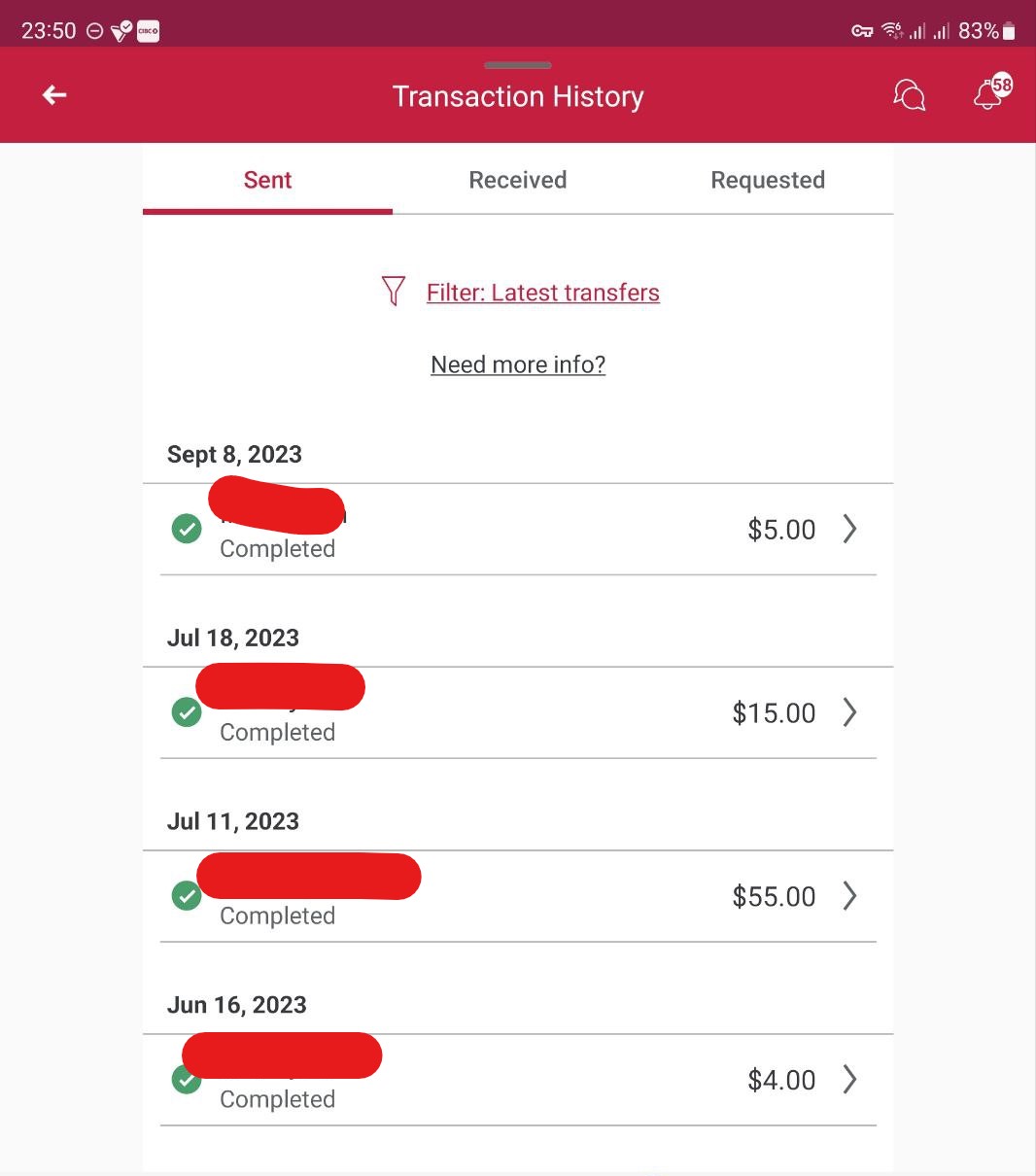This screenshot has height=1176, width=1036.
Task: View the Jun 16, 2023 $4.00 transfer
Action: click(518, 1080)
